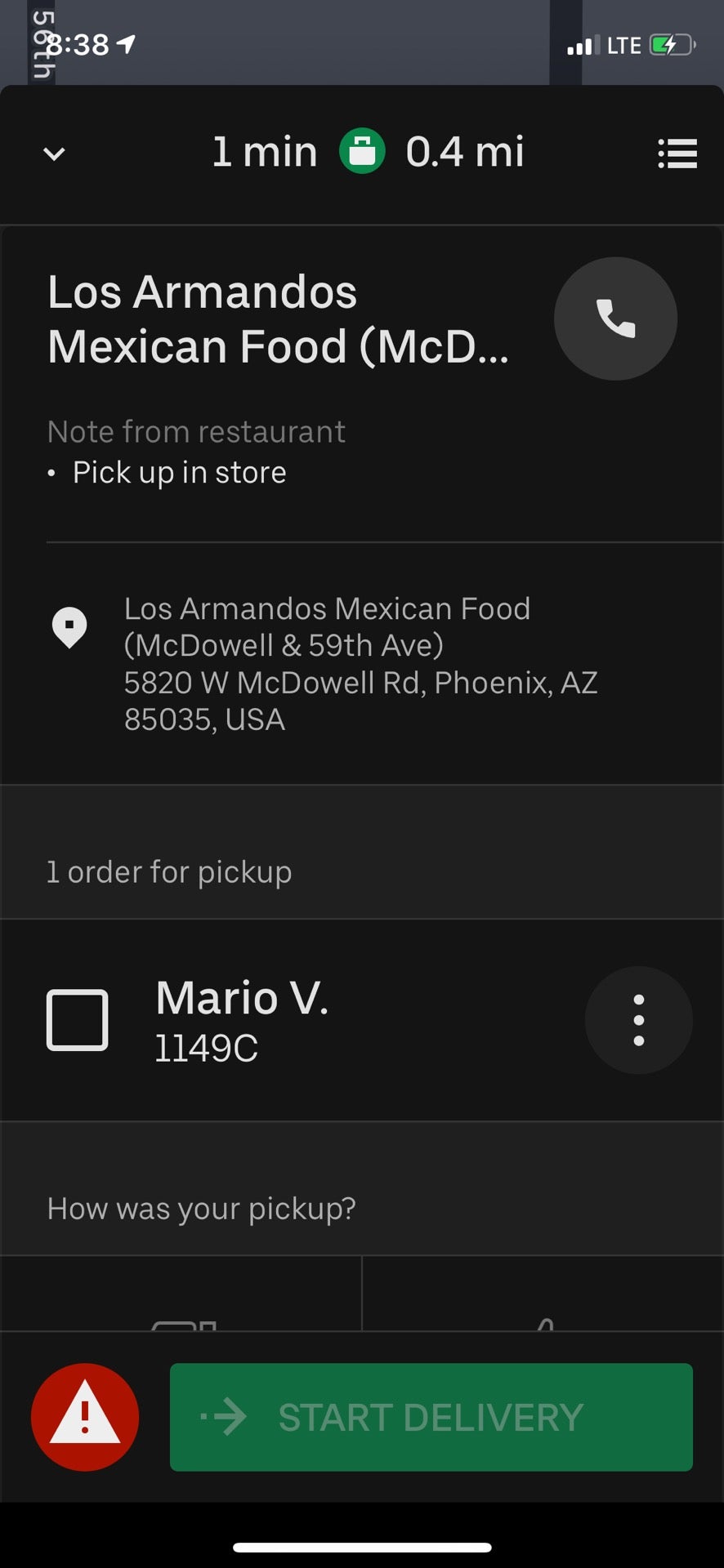Expand the truncated restaurant name
724x1568 pixels.
tap(278, 318)
